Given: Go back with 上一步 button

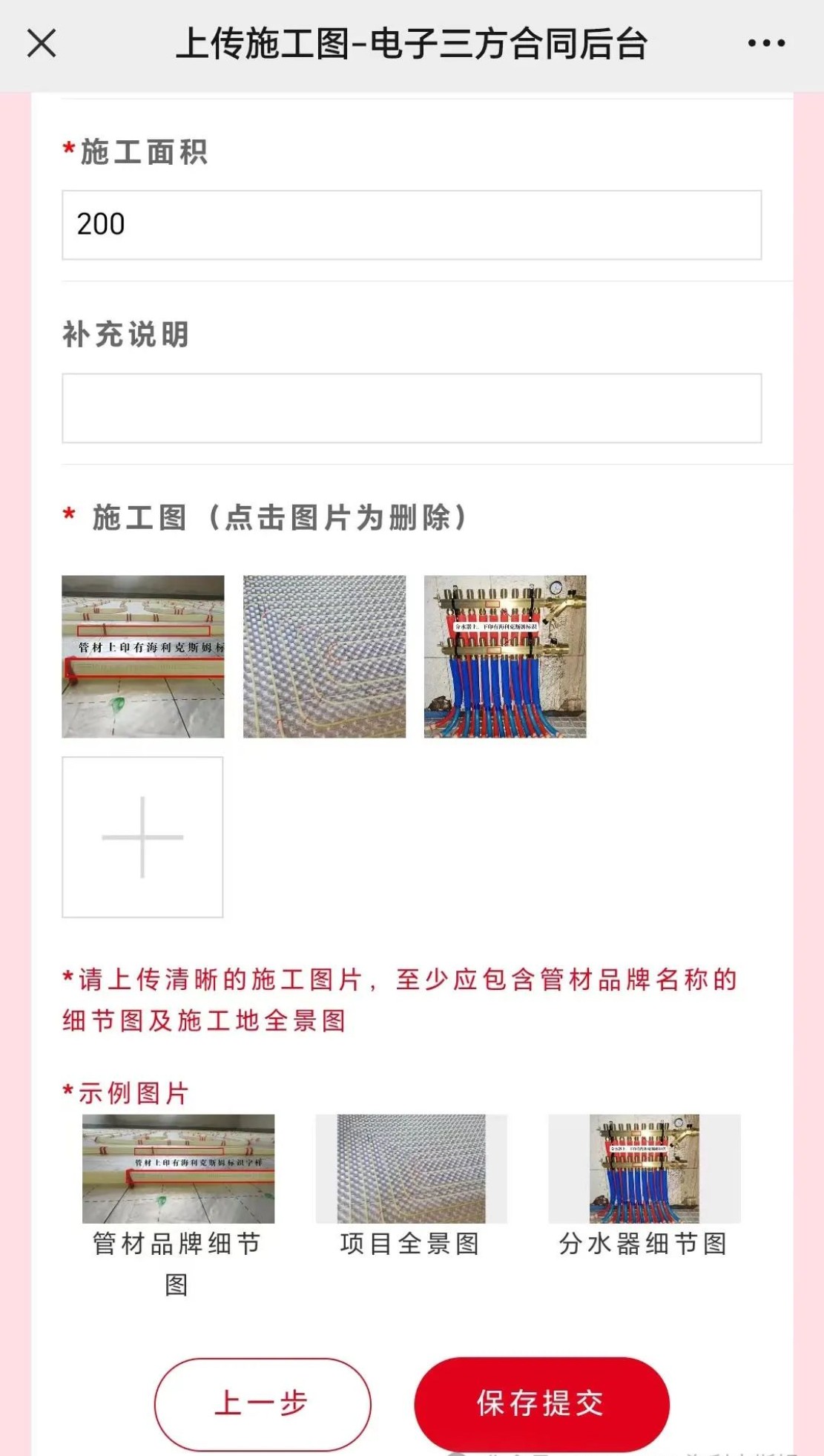Looking at the screenshot, I should pyautogui.click(x=263, y=1403).
